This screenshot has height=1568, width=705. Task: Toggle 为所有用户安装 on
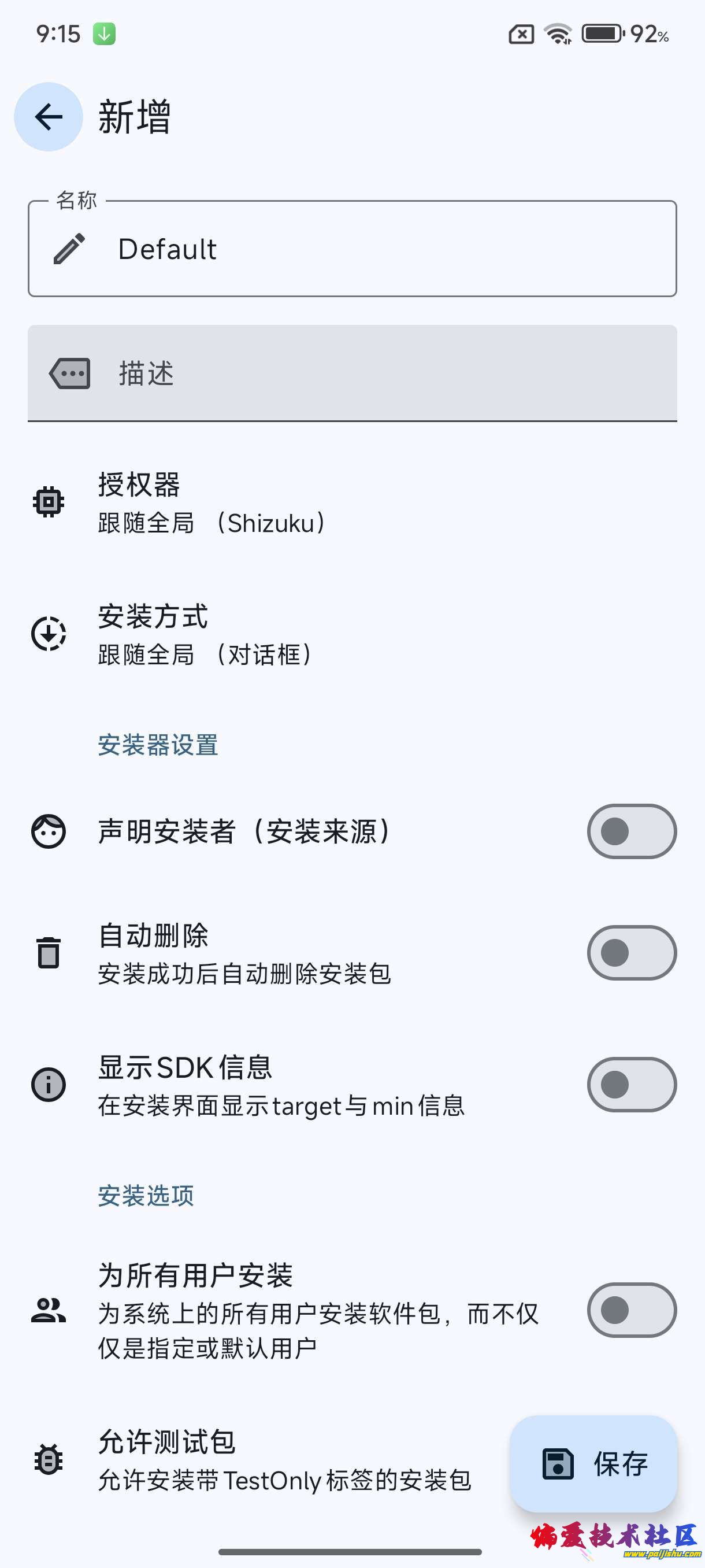point(632,1310)
